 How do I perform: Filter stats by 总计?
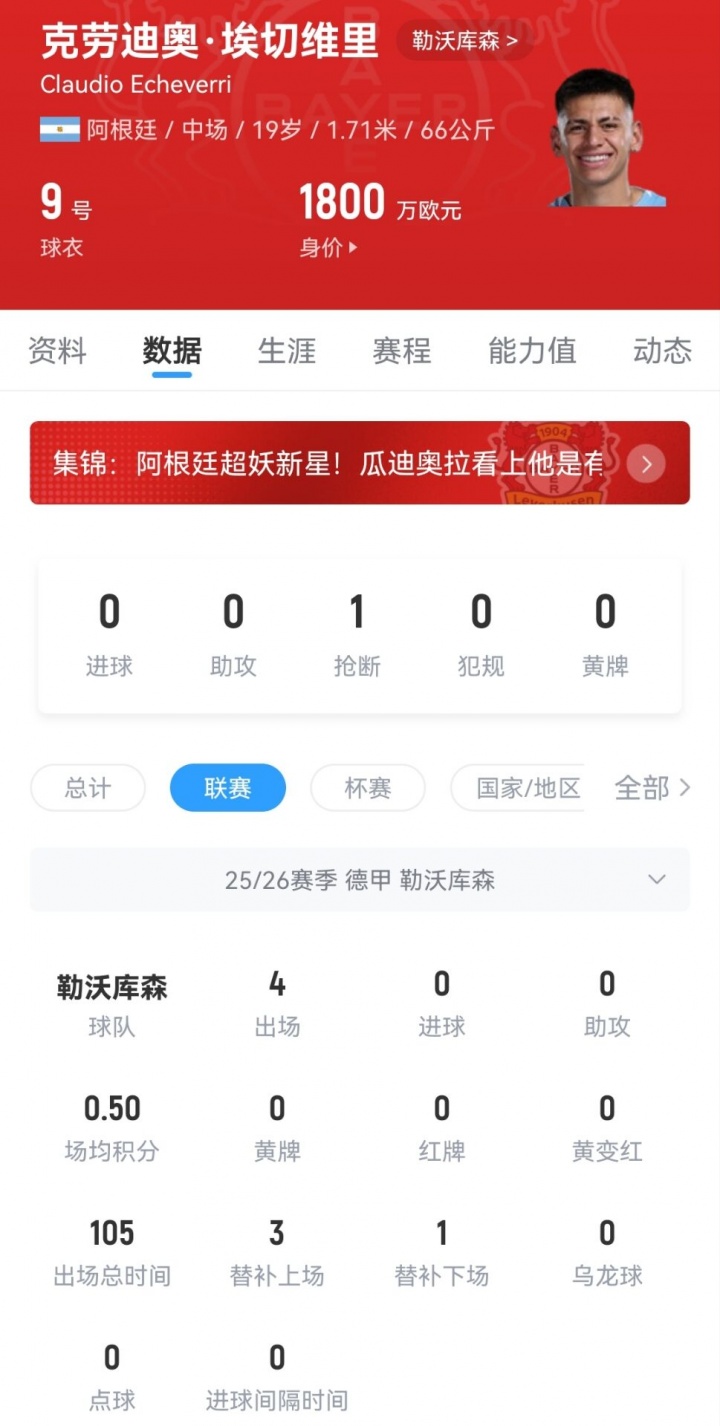(x=88, y=788)
